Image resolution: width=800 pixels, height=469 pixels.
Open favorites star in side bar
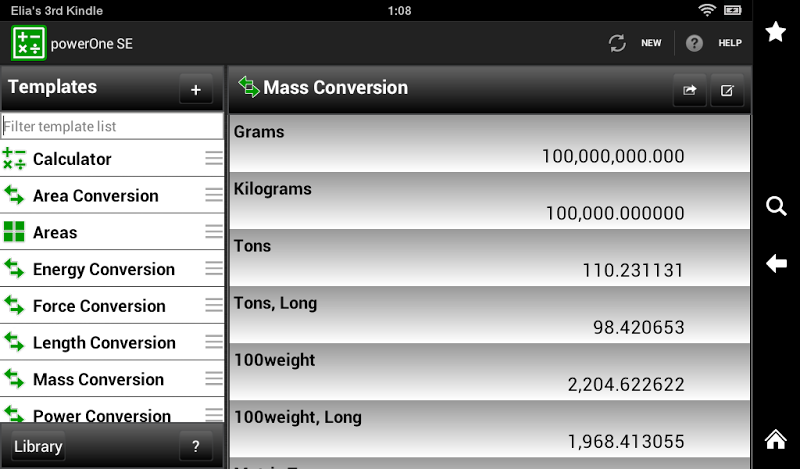[775, 32]
